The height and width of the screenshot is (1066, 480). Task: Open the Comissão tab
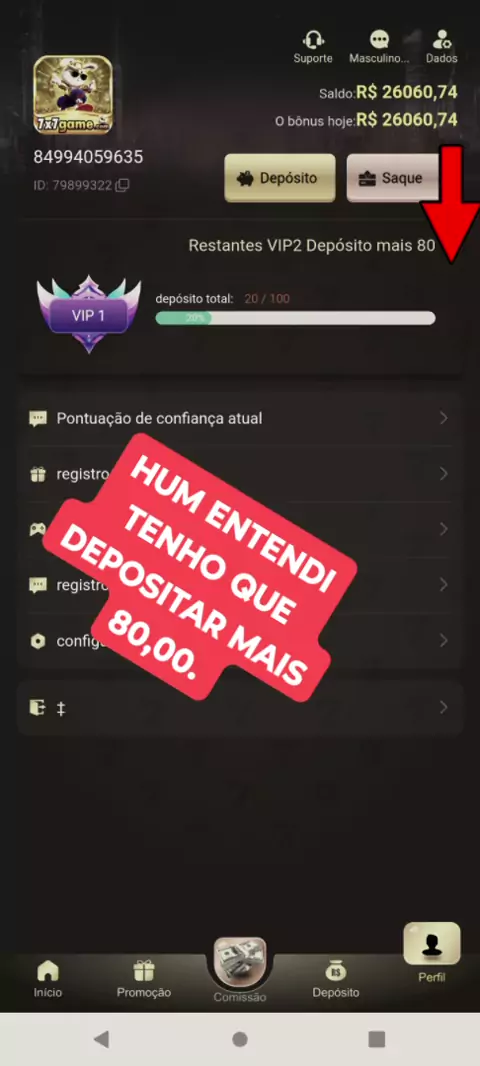240,971
